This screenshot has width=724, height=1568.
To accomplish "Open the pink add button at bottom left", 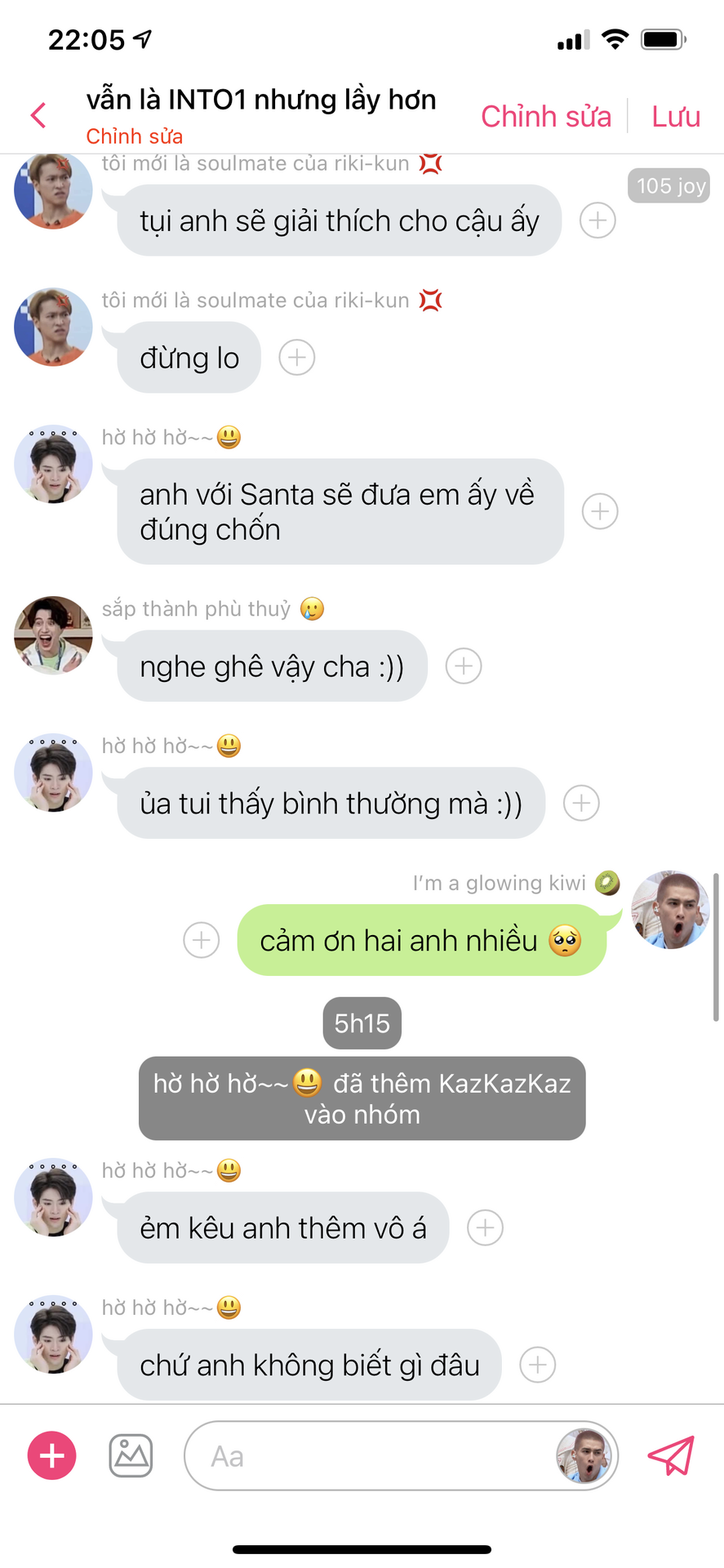I will tap(52, 1455).
